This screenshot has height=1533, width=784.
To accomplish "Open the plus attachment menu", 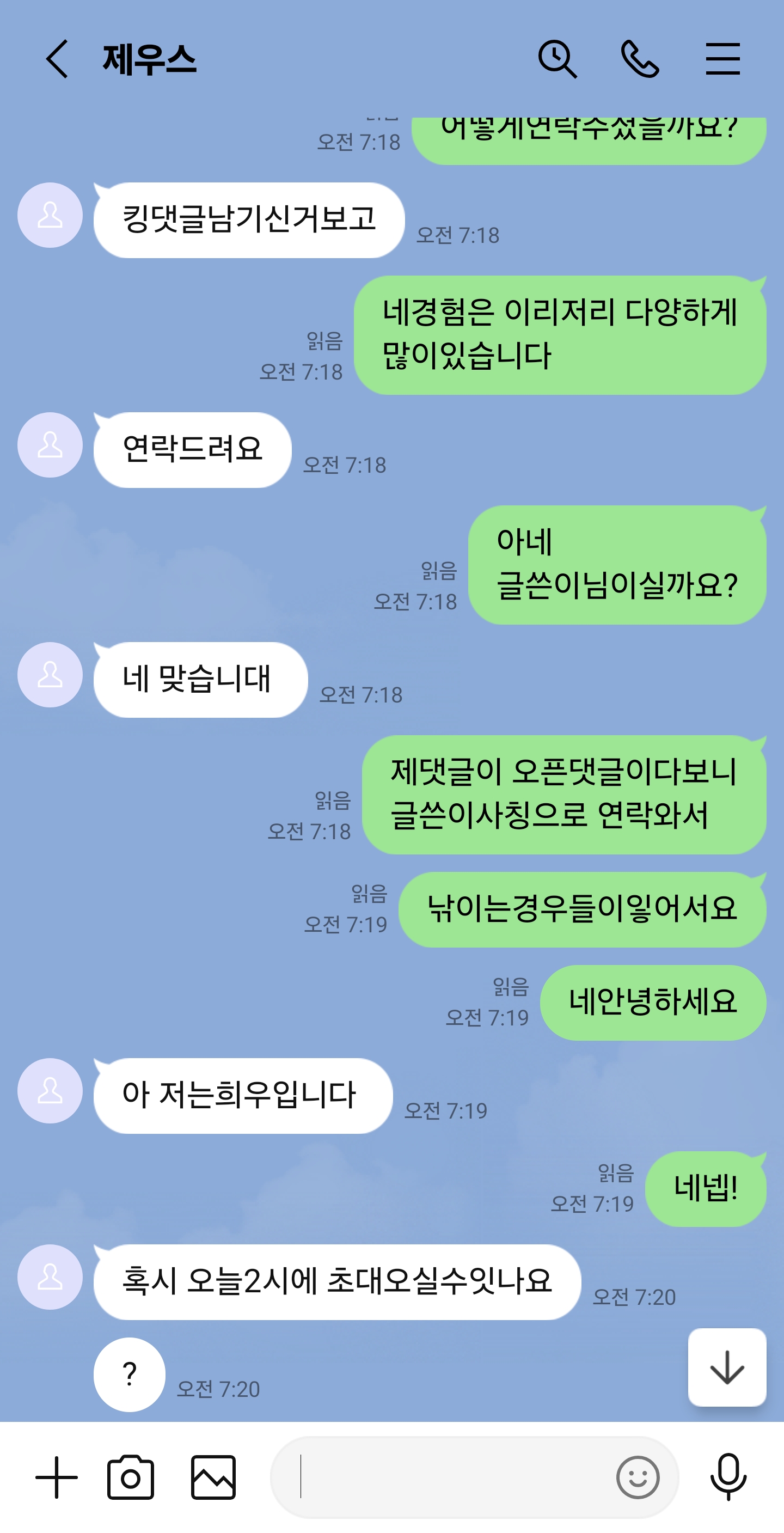I will pos(57,1477).
